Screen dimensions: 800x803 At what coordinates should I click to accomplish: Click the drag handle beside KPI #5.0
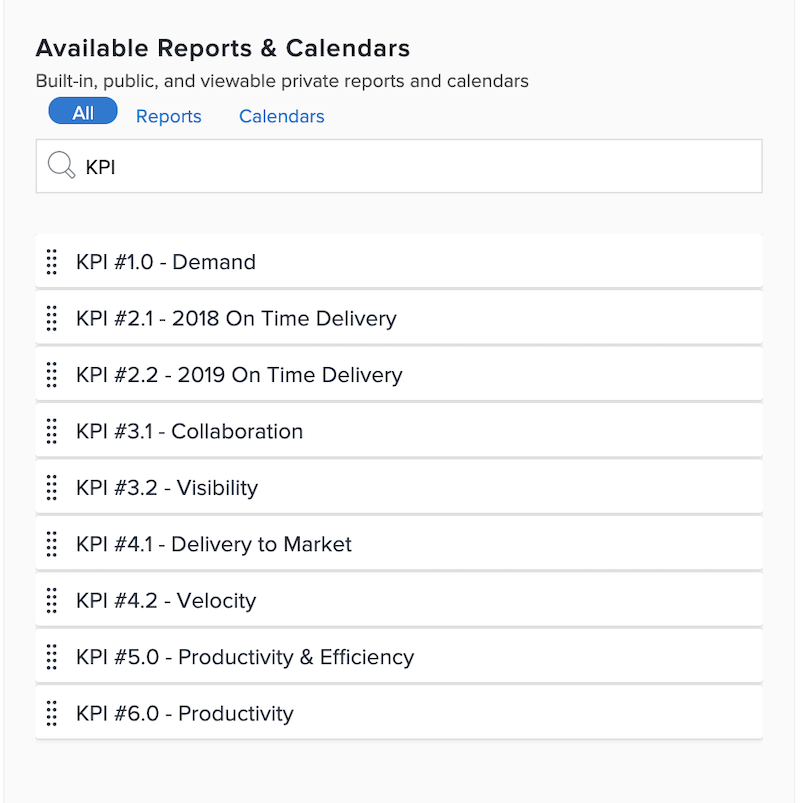tap(52, 657)
